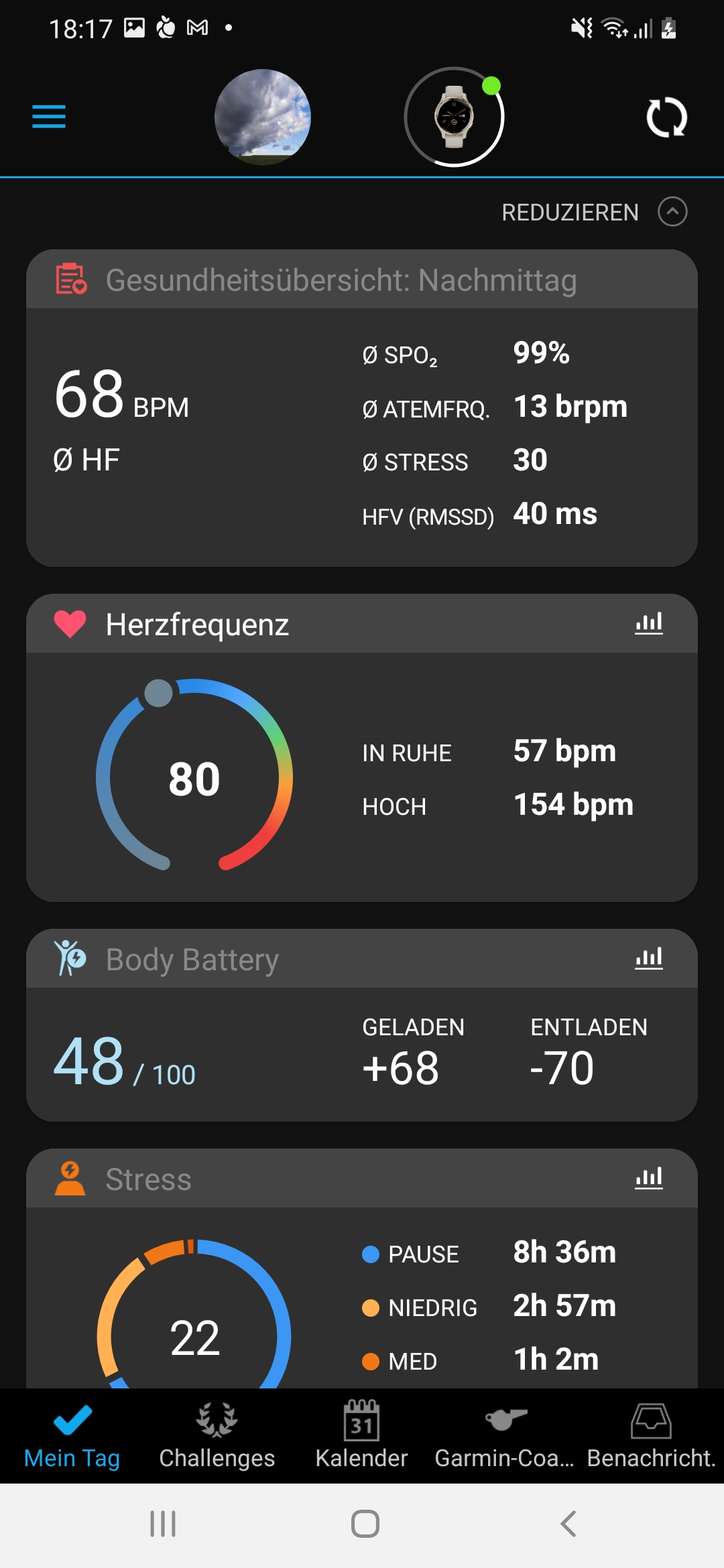Screen dimensions: 724x1568
Task: Collapse the view with REDUZIEREN
Action: [x=594, y=212]
